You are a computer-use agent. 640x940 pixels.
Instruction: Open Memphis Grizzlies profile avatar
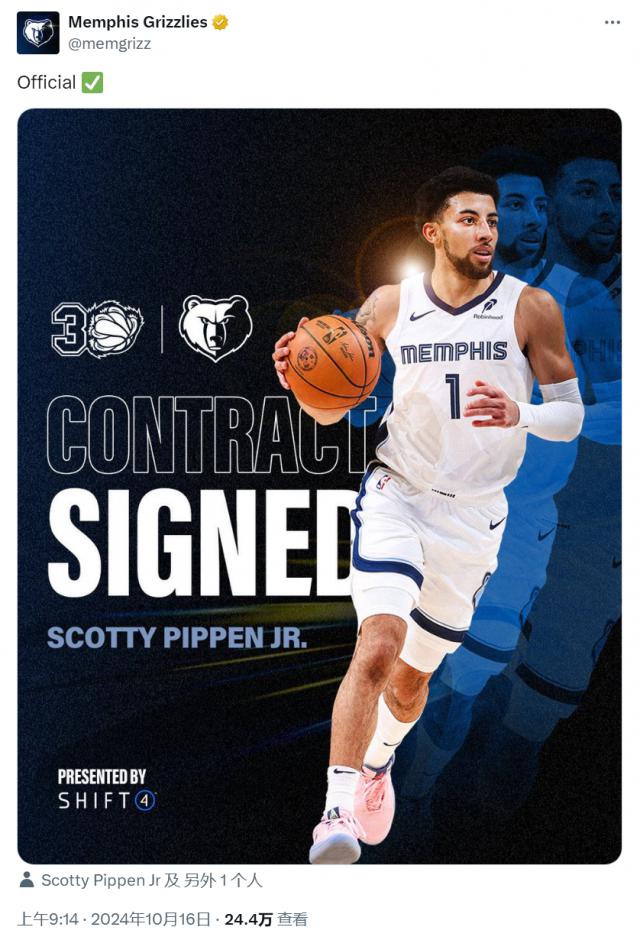[38, 33]
